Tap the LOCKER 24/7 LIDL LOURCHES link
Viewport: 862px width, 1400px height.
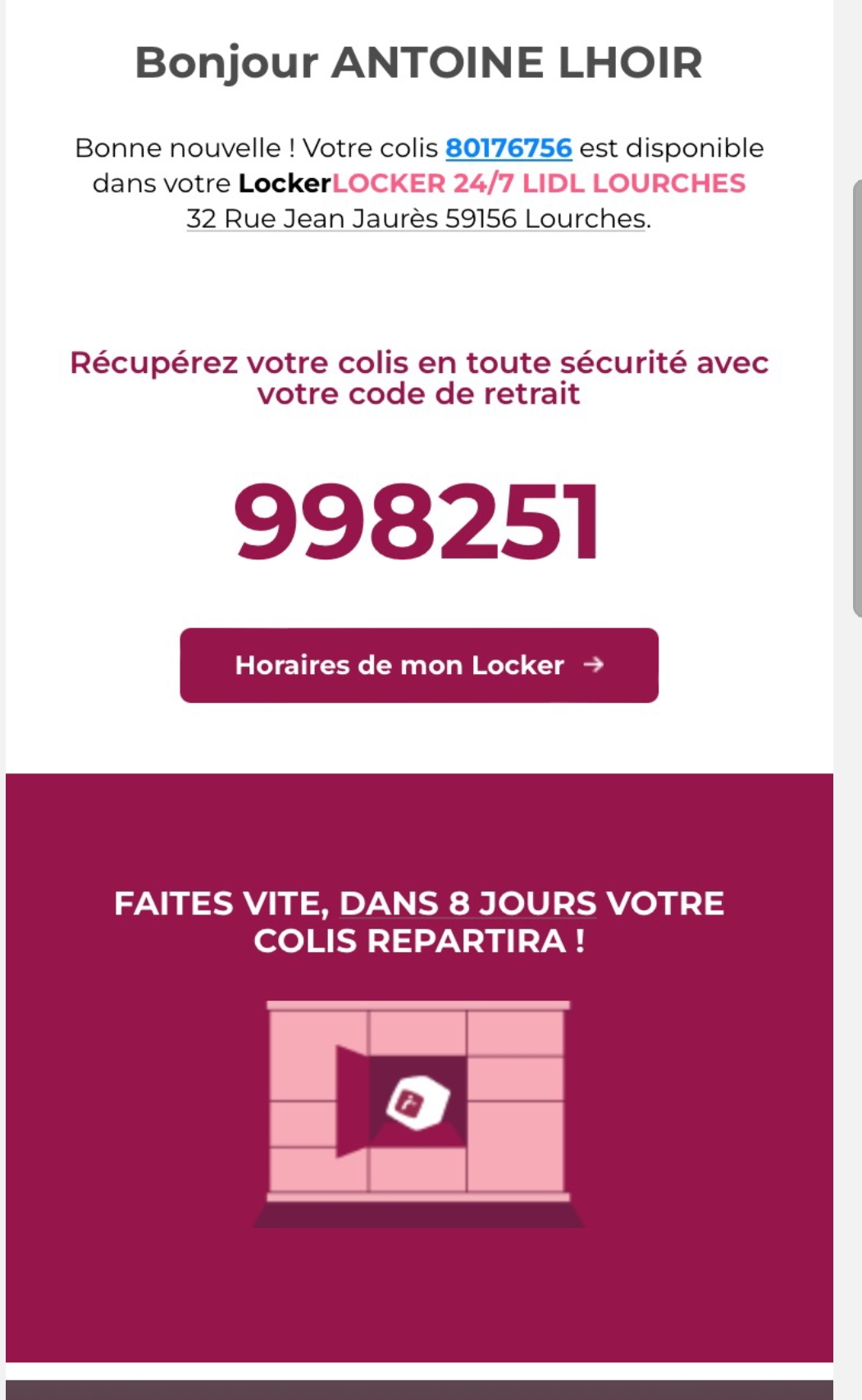coord(539,183)
